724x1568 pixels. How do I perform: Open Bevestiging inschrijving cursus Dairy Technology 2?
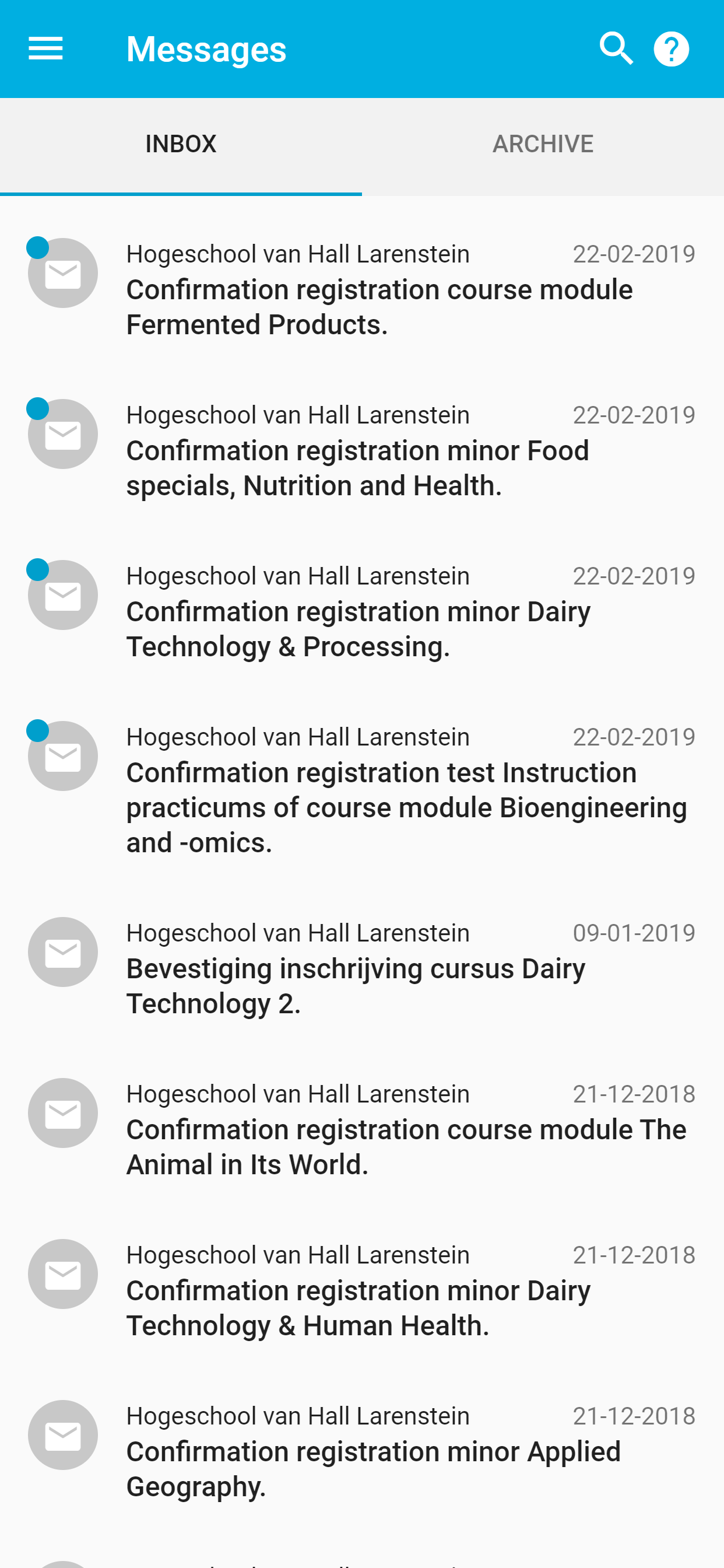pos(362,968)
